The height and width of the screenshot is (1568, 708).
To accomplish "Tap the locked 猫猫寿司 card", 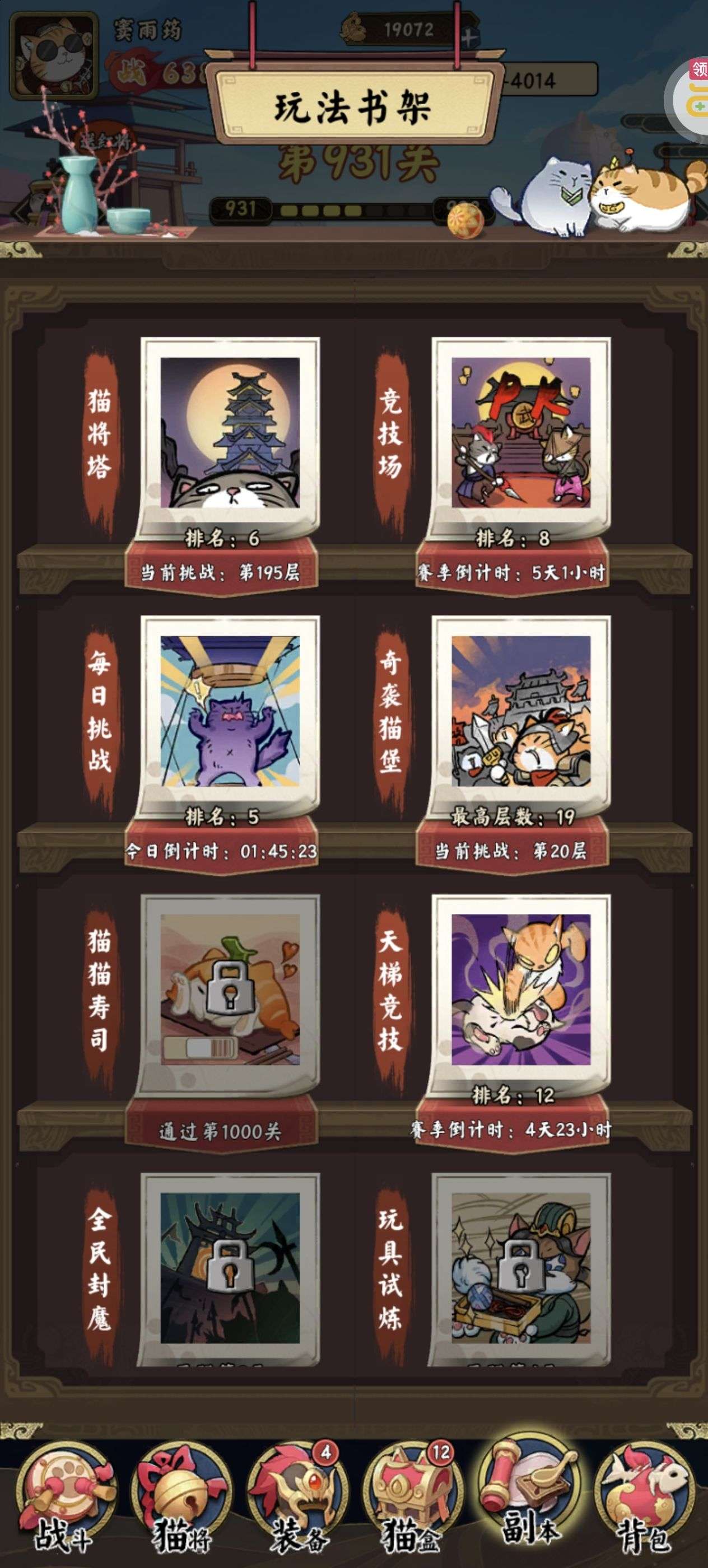I will [230, 989].
